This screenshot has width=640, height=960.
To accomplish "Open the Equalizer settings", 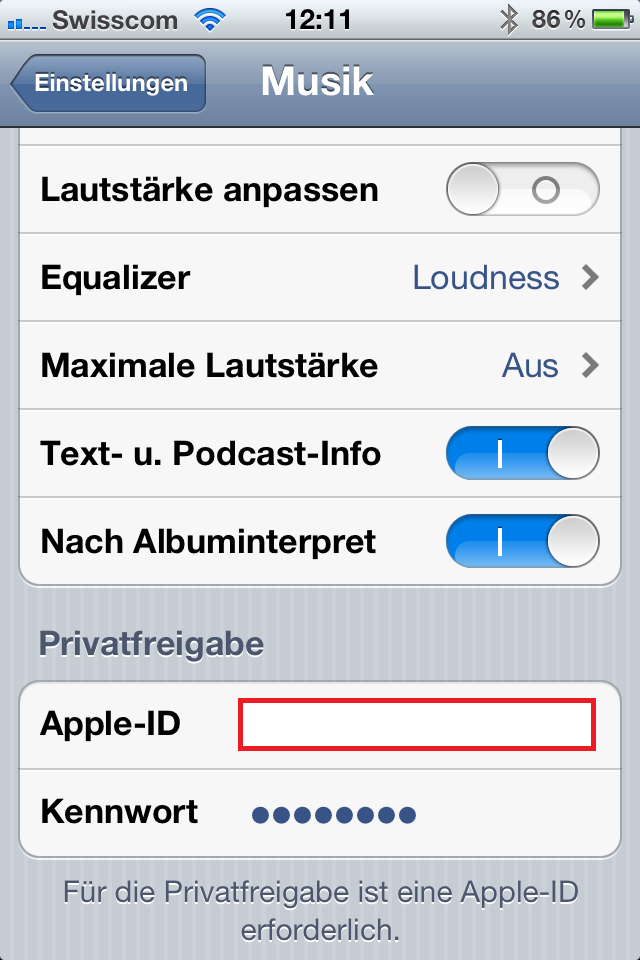I will (x=320, y=277).
